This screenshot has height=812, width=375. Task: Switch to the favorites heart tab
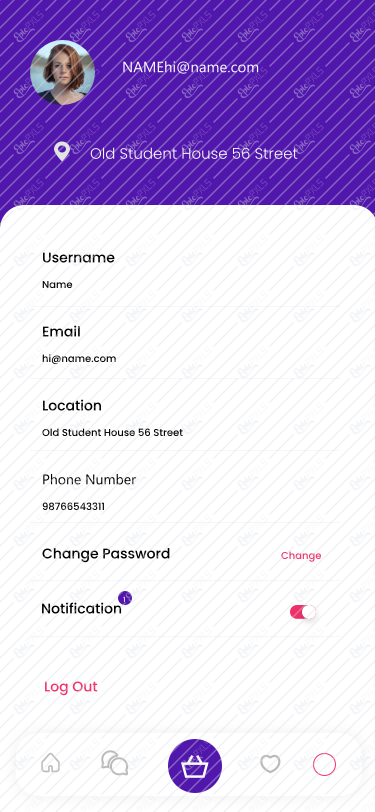(x=270, y=764)
